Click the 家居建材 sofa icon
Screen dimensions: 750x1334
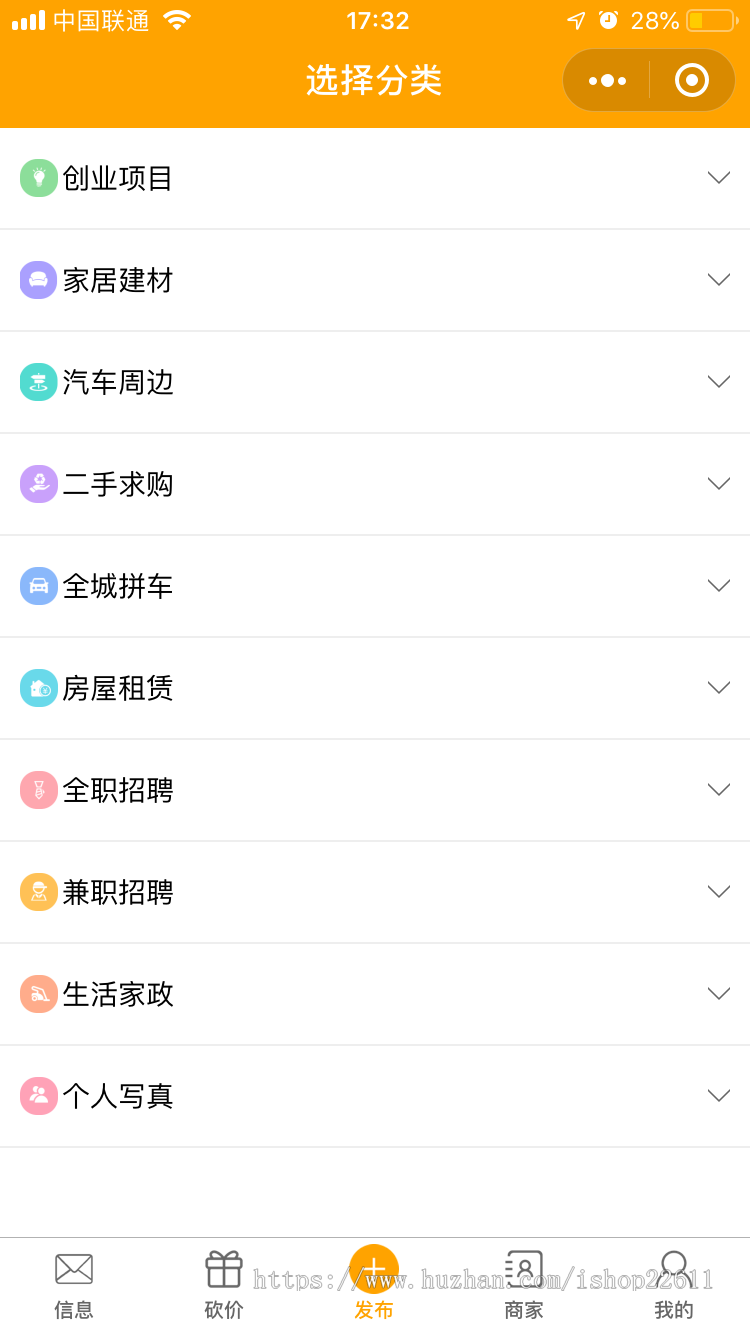(x=38, y=280)
